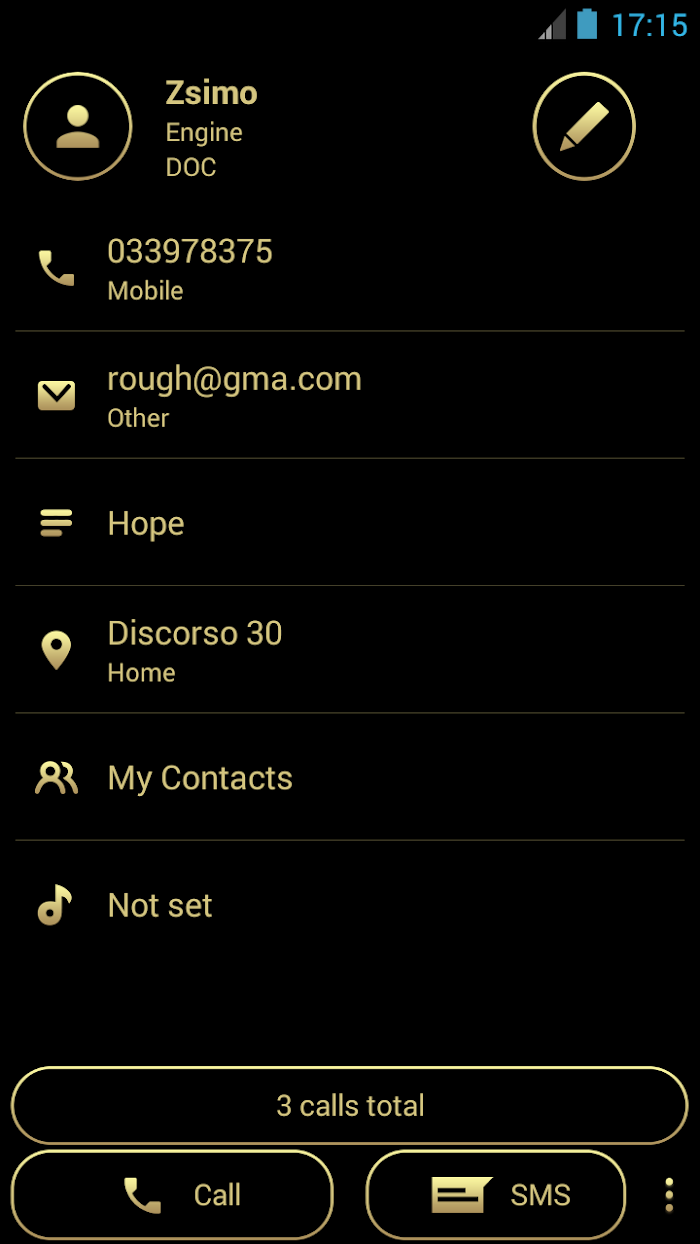Image resolution: width=700 pixels, height=1244 pixels.
Task: Call Zsimo with the Call button
Action: pos(172,1195)
